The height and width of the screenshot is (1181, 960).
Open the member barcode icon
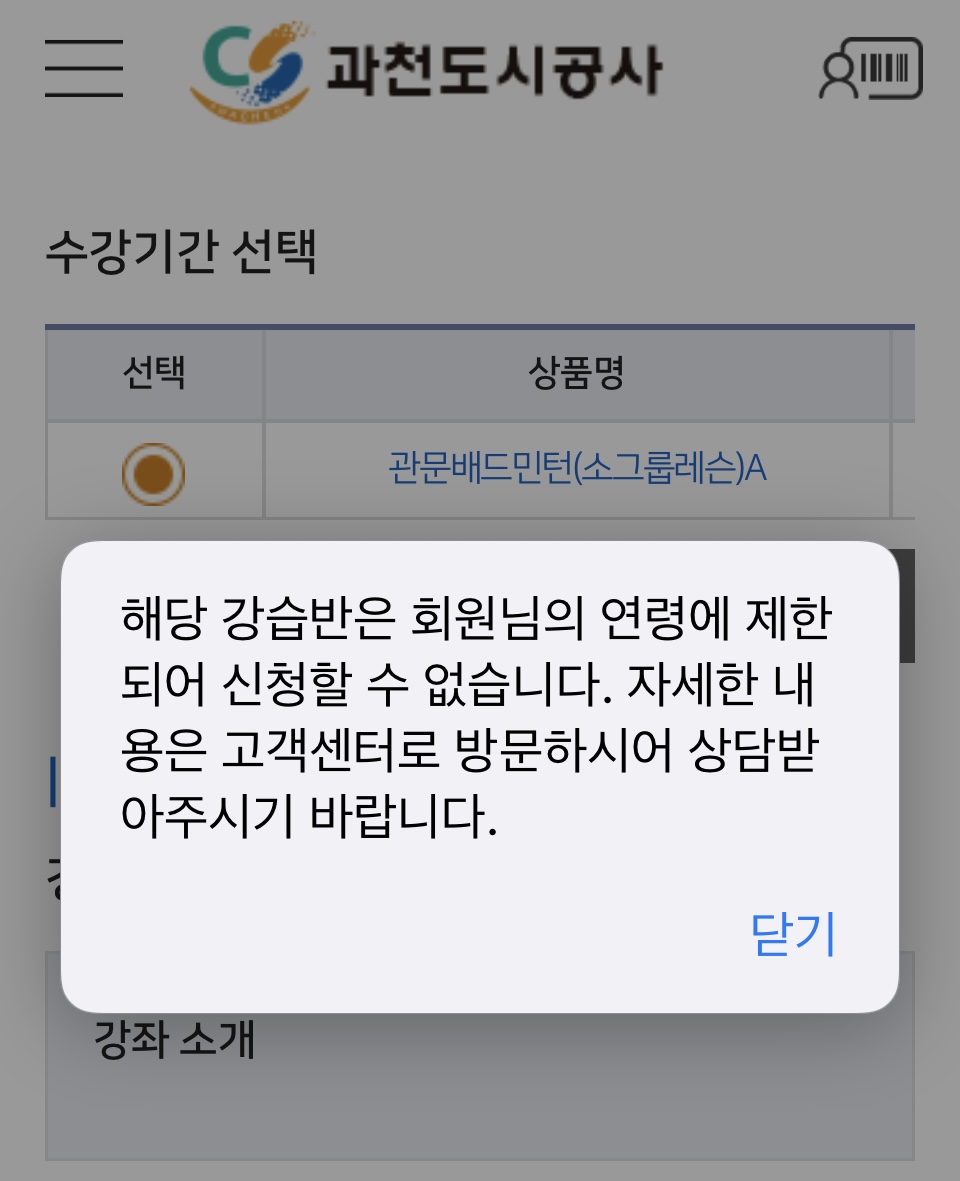[x=870, y=68]
